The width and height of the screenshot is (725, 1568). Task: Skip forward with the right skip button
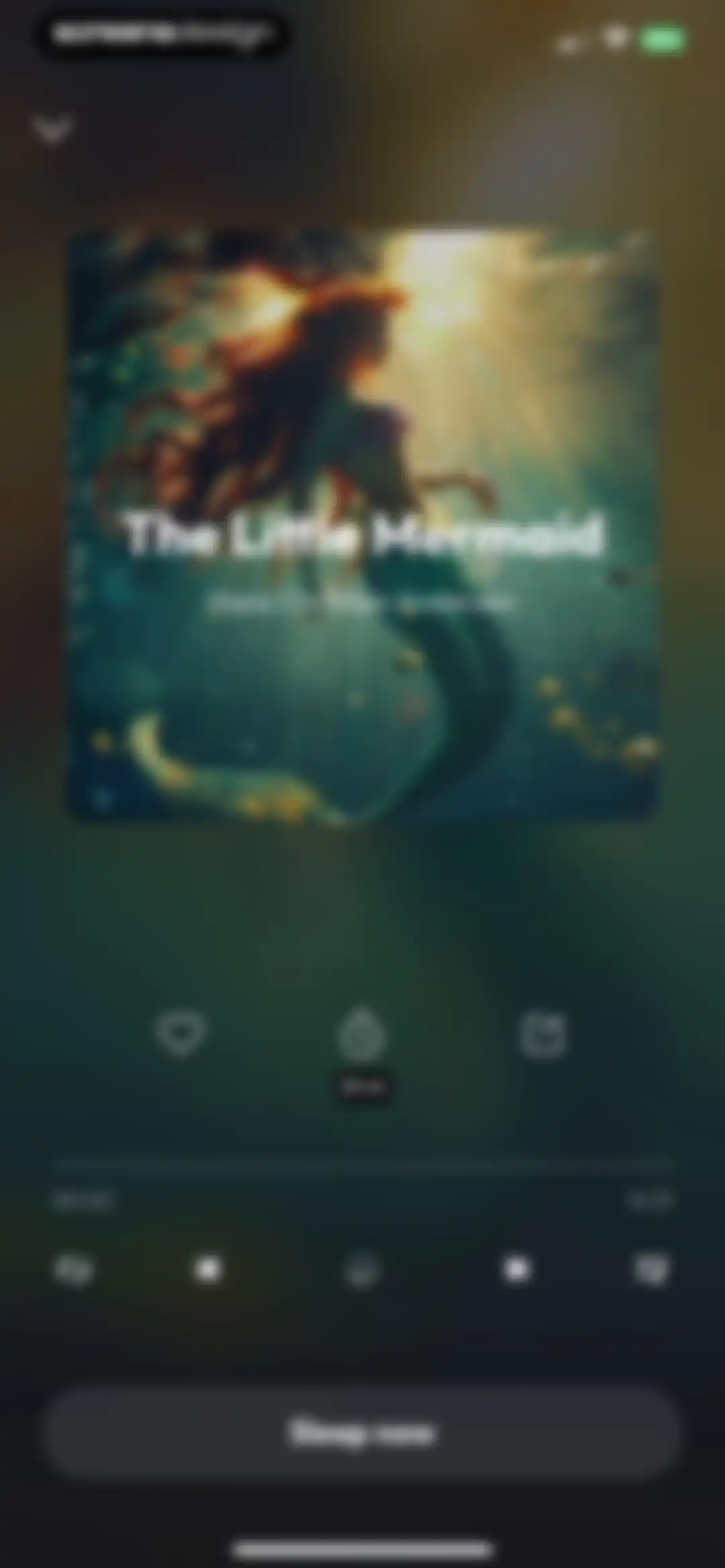(517, 1269)
